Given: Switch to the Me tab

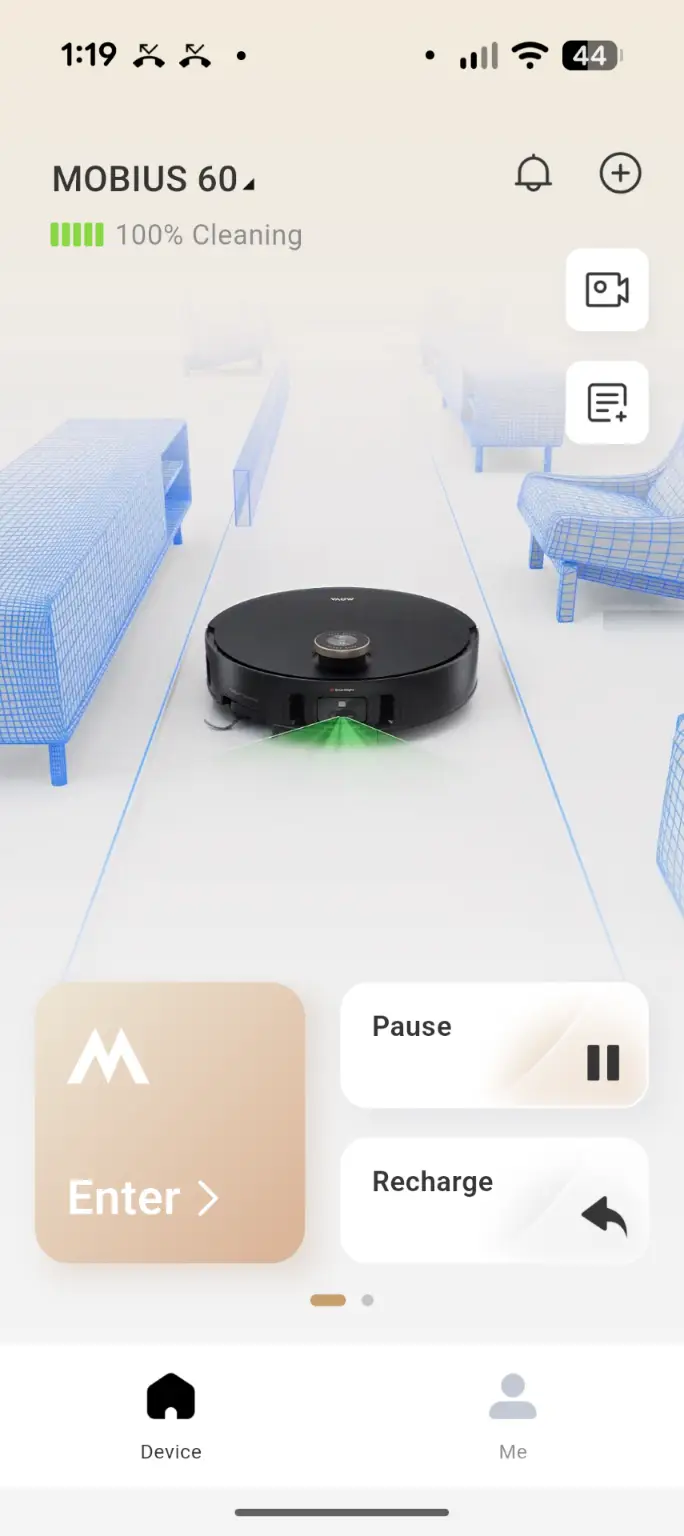Looking at the screenshot, I should pos(513,1415).
